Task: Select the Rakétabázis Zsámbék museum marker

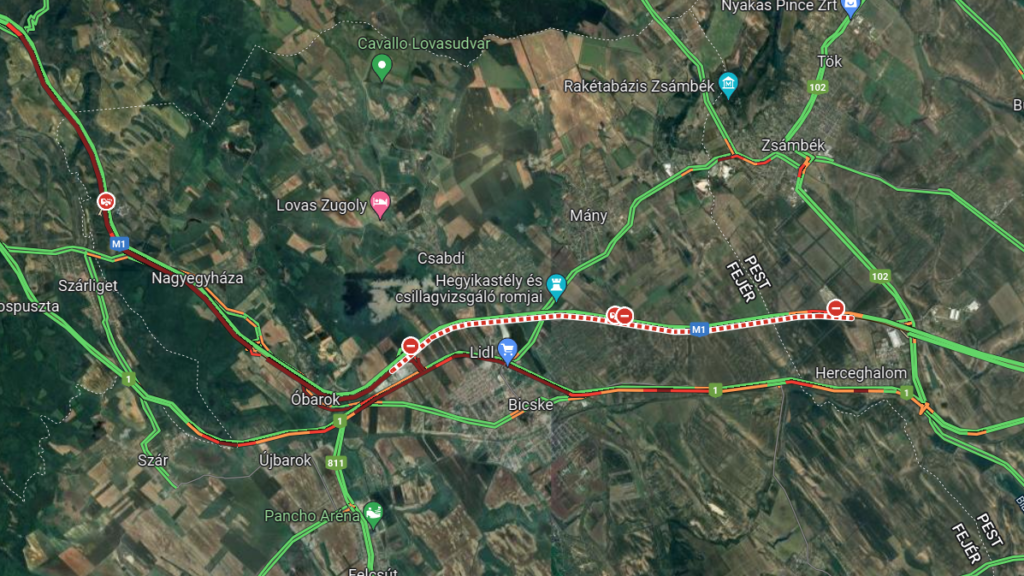Action: click(728, 85)
